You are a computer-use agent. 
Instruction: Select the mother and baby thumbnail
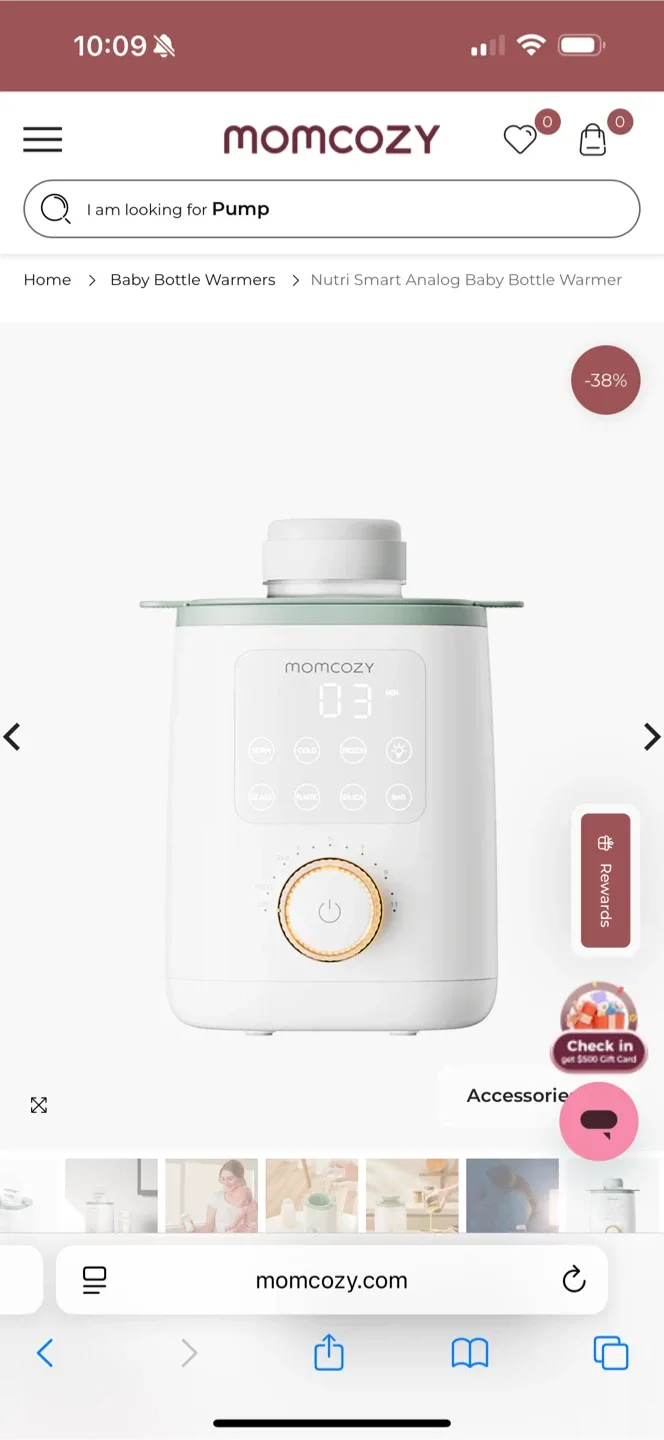click(x=211, y=1195)
